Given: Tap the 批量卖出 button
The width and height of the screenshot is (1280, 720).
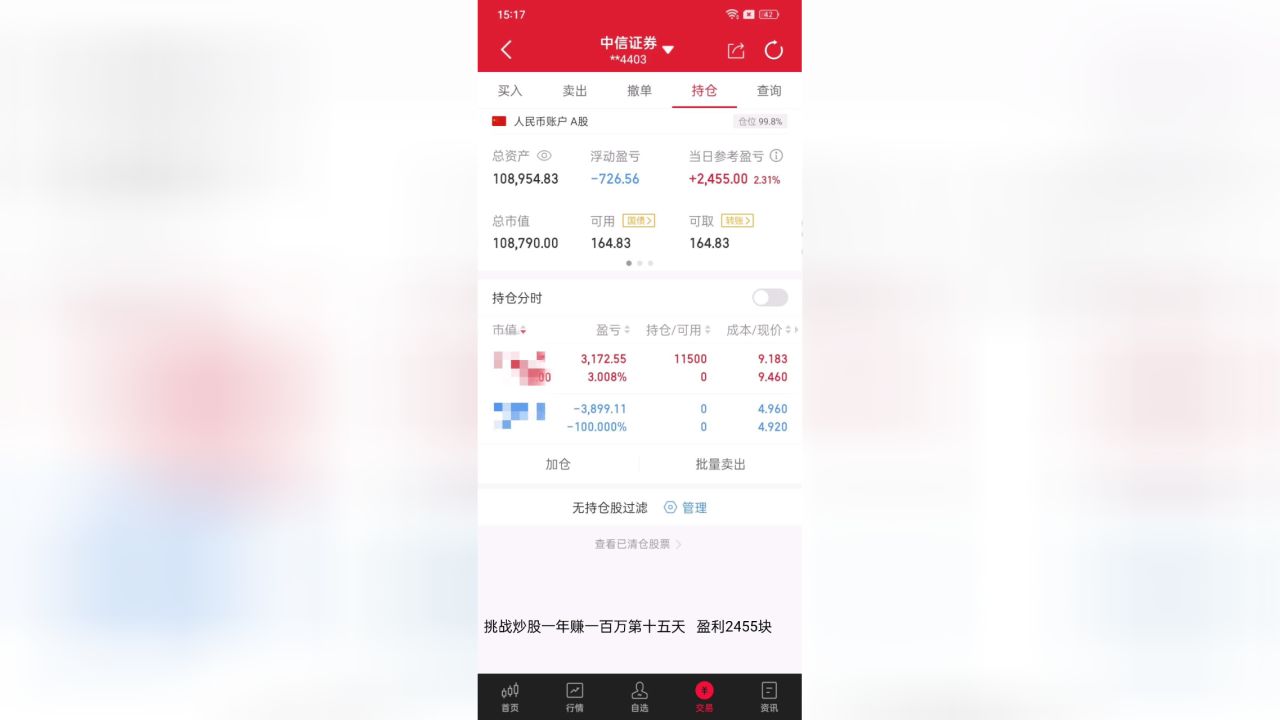Looking at the screenshot, I should click(x=721, y=465).
